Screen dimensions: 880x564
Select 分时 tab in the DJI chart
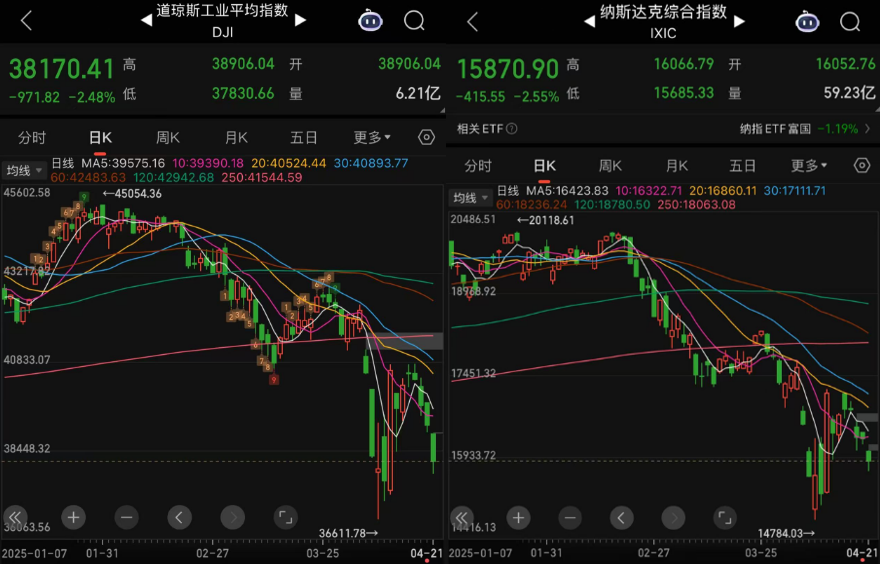click(32, 137)
